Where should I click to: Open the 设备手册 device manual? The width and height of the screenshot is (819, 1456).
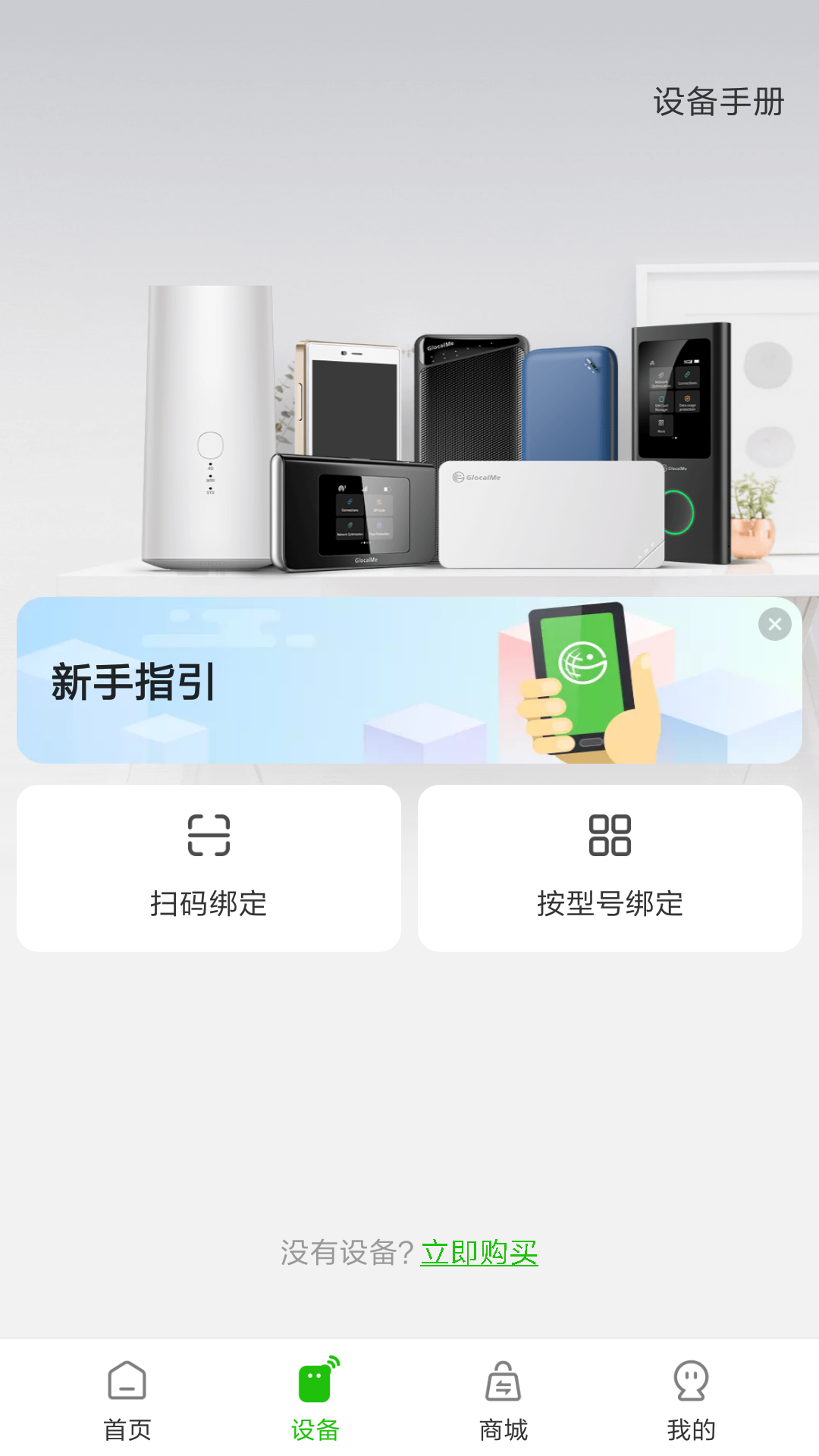click(718, 102)
